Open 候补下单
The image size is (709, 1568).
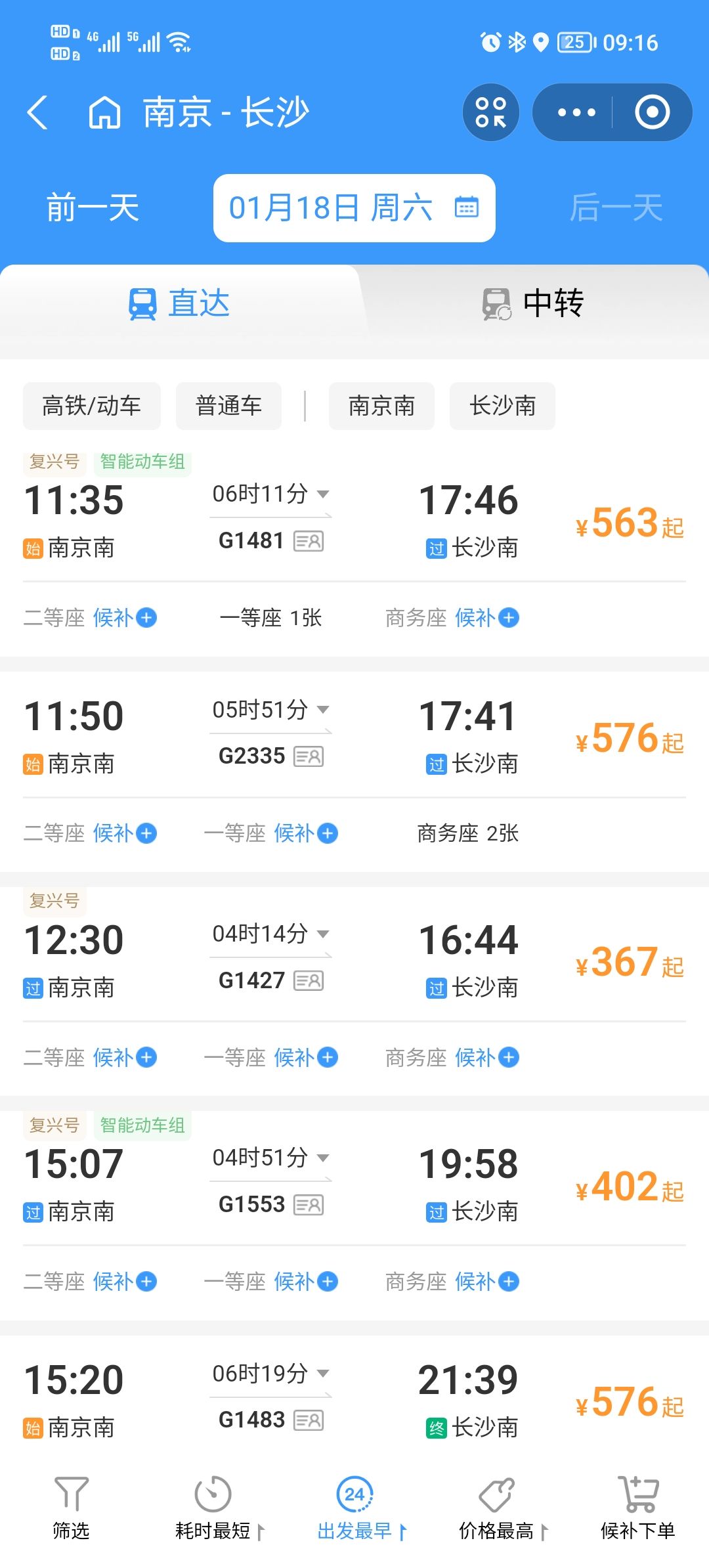[637, 1509]
